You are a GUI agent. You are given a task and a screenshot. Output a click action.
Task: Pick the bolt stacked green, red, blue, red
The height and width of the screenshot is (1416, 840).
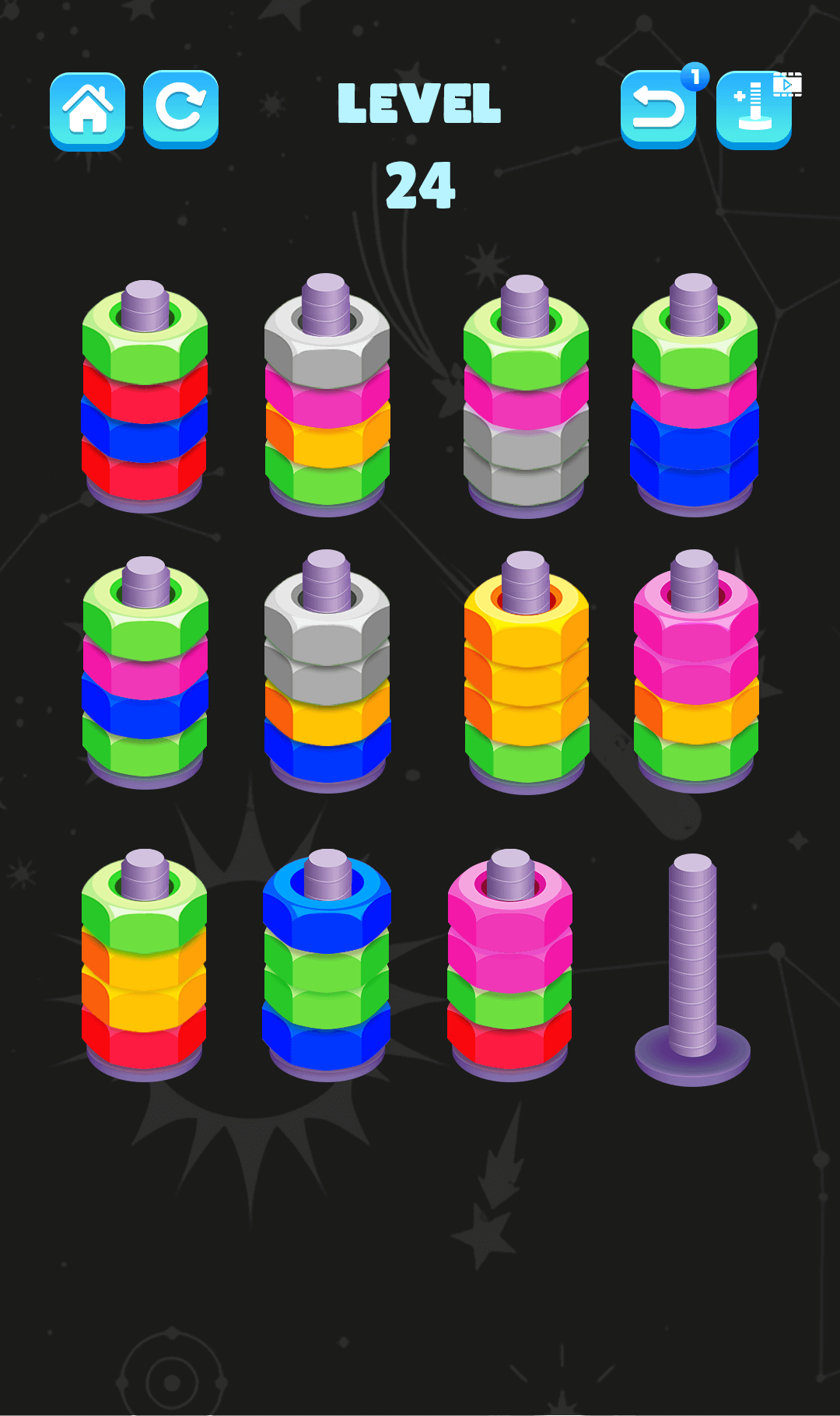(x=145, y=397)
